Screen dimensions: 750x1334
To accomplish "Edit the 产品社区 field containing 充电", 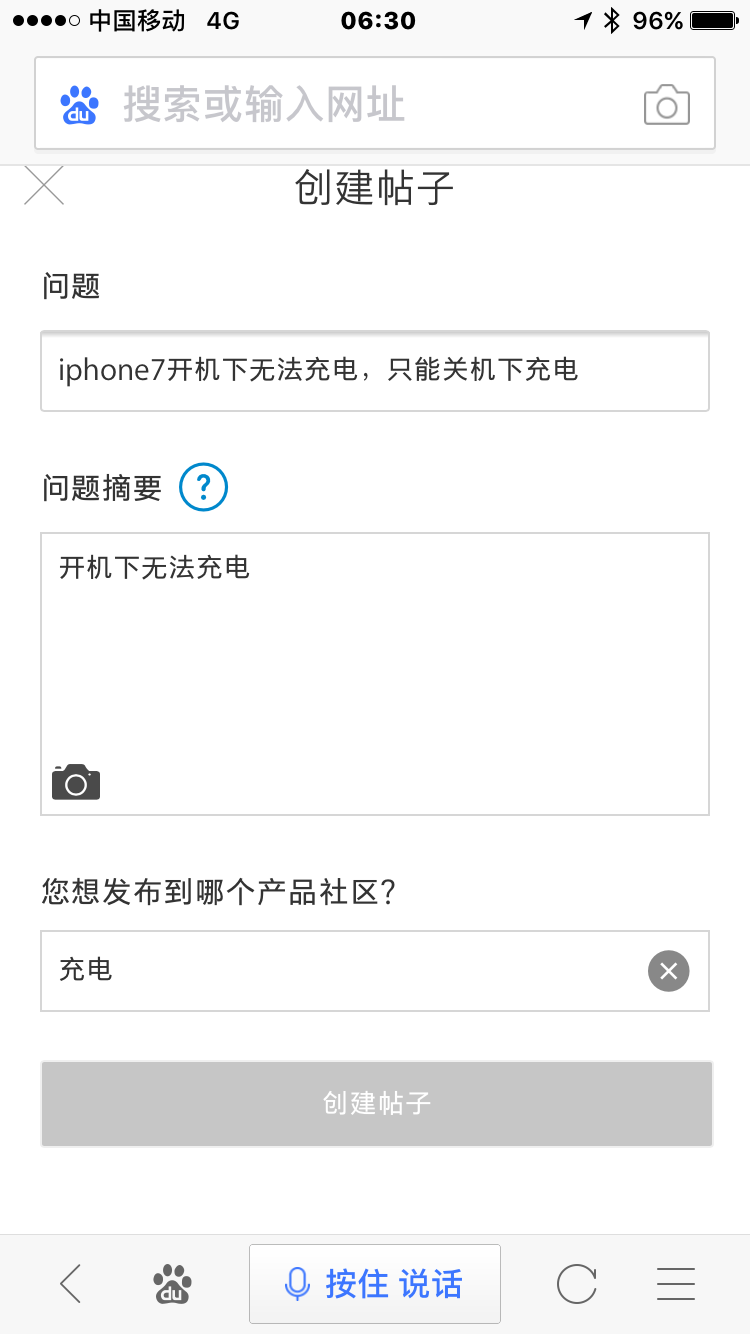I will [340, 970].
